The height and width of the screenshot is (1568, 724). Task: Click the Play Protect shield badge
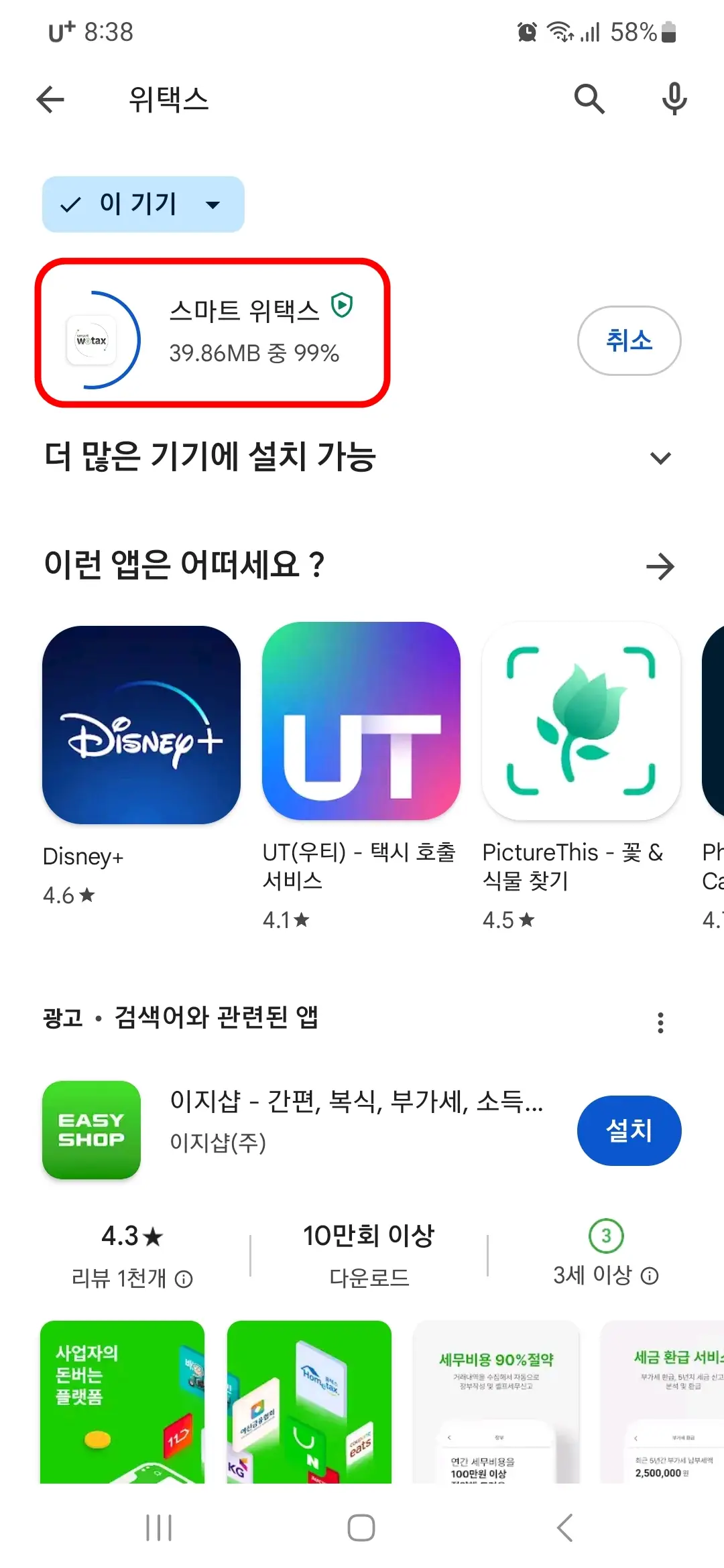pos(343,307)
